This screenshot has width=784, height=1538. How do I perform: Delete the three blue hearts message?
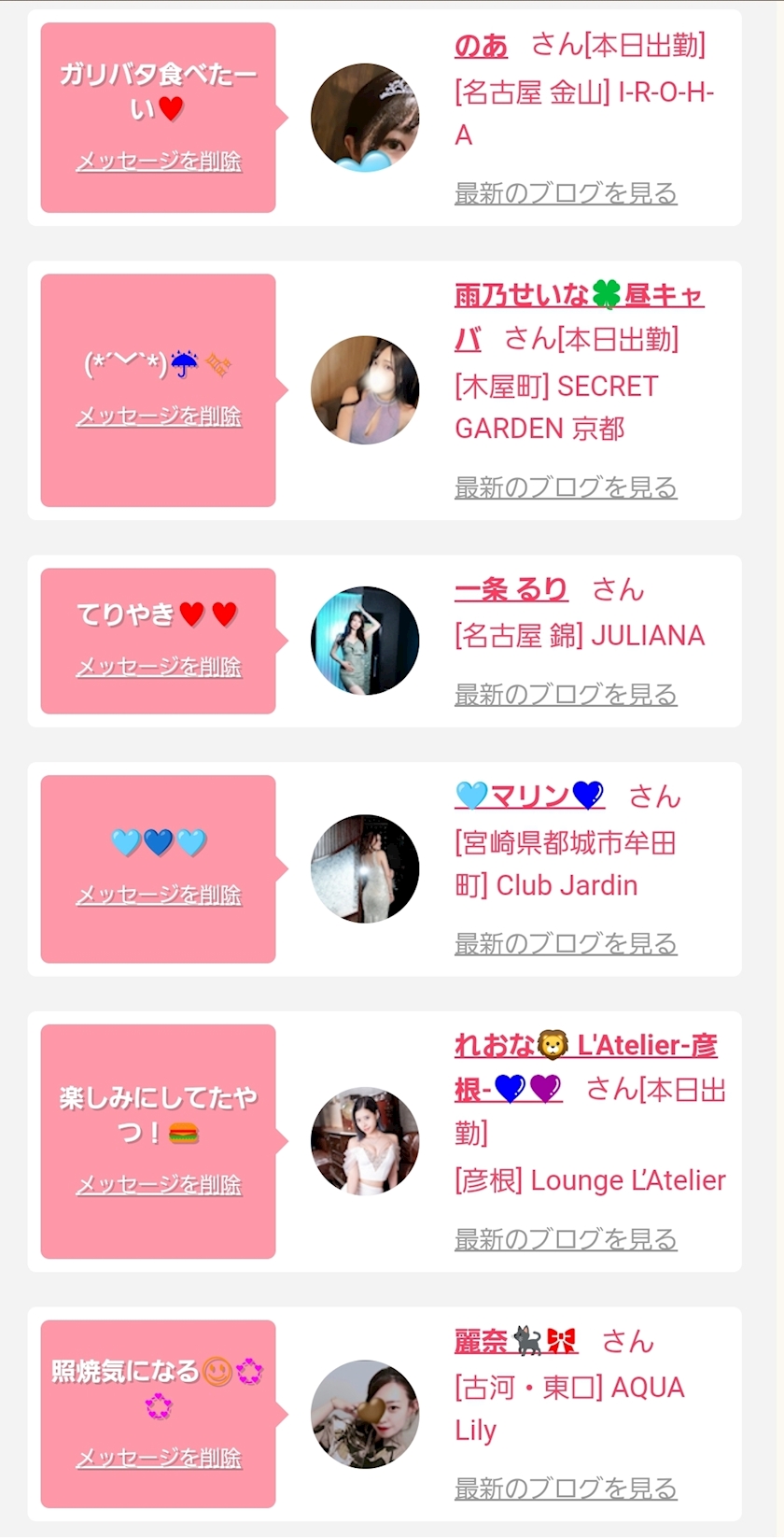(159, 895)
